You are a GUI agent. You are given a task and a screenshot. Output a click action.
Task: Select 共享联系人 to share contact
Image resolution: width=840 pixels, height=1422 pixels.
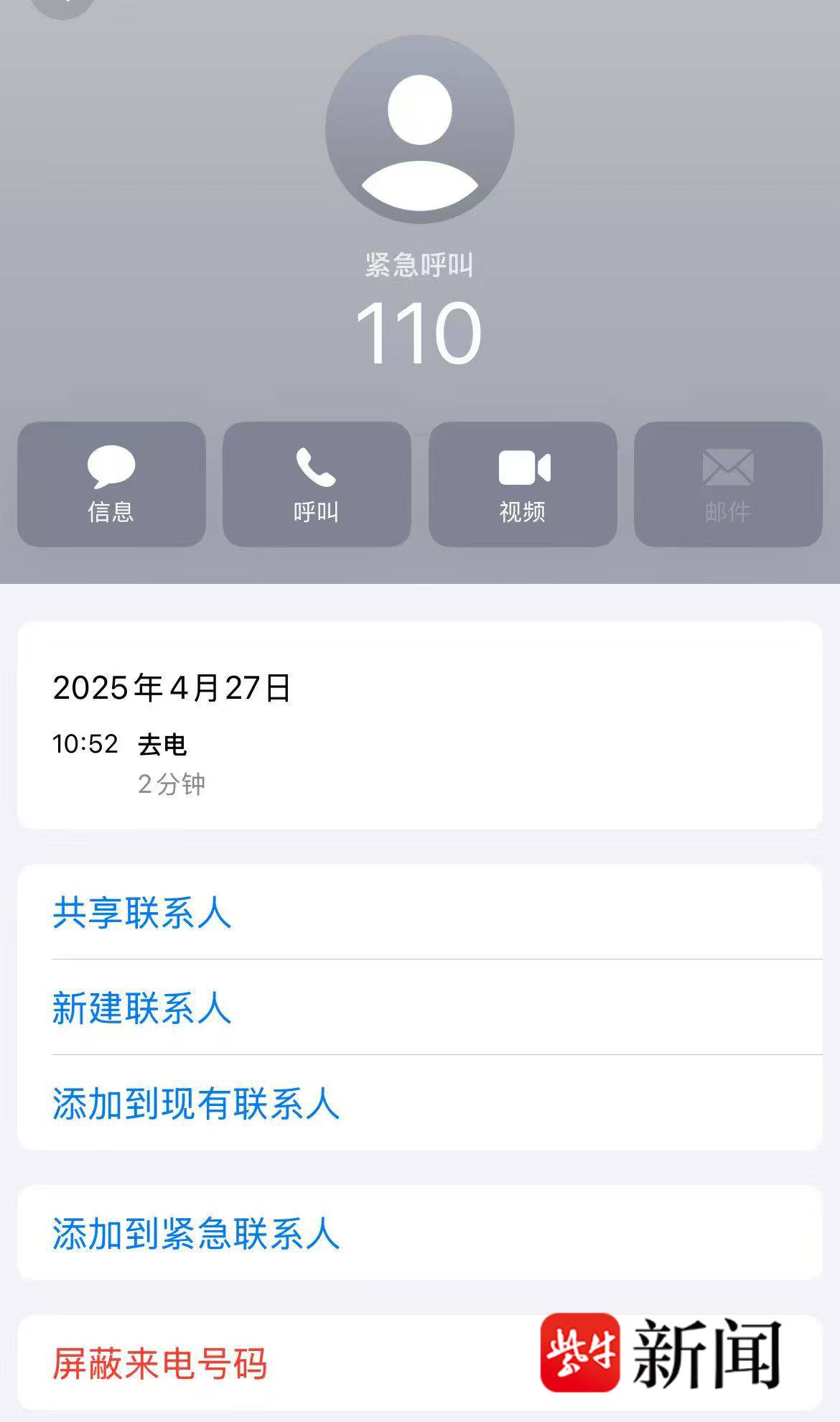pyautogui.click(x=420, y=912)
